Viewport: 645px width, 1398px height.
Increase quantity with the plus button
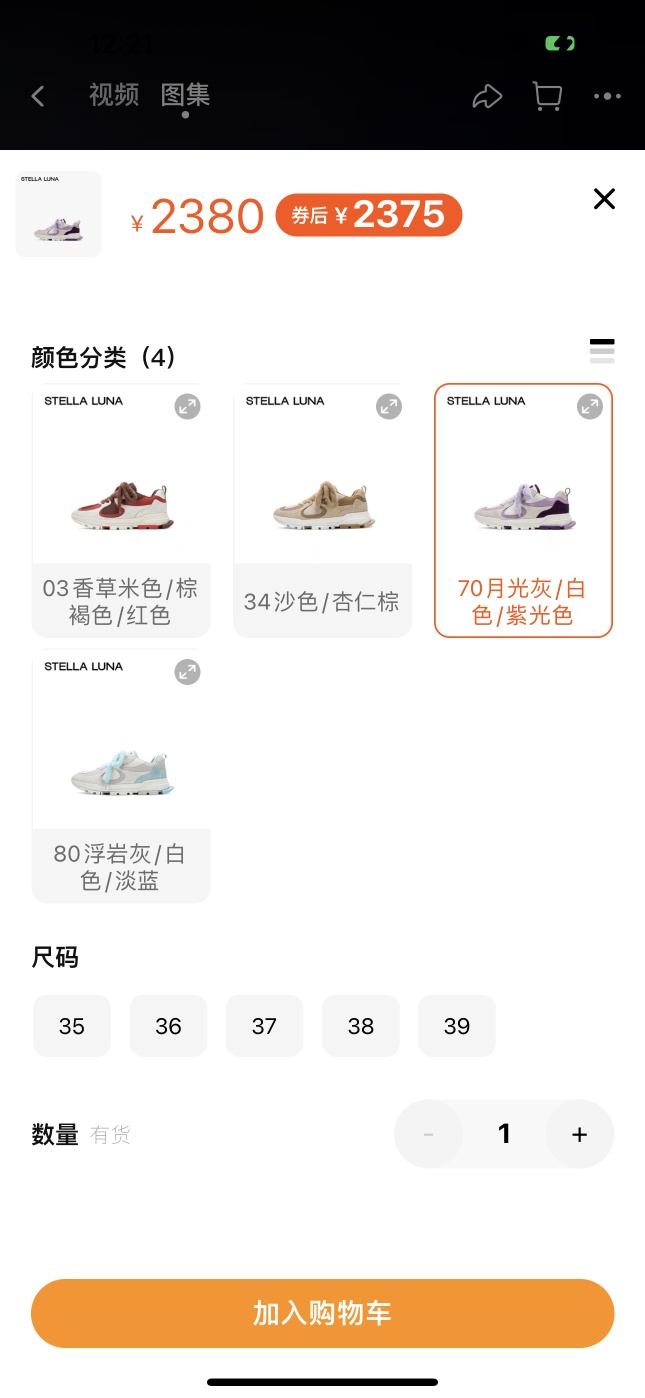coord(579,1134)
